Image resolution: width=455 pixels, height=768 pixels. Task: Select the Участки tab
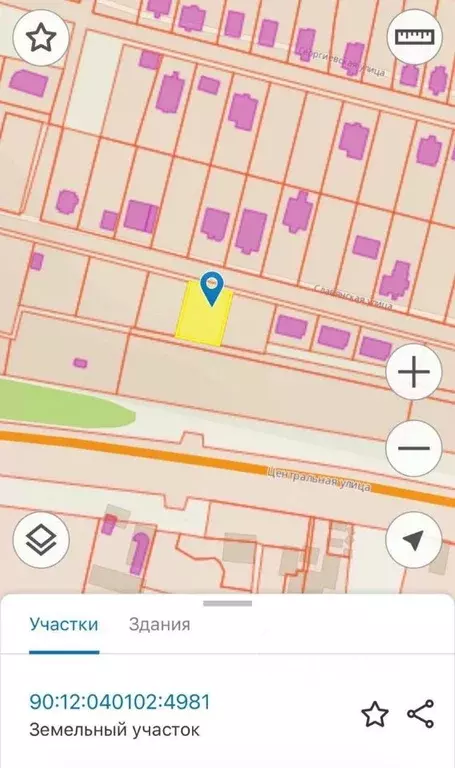[x=64, y=624]
